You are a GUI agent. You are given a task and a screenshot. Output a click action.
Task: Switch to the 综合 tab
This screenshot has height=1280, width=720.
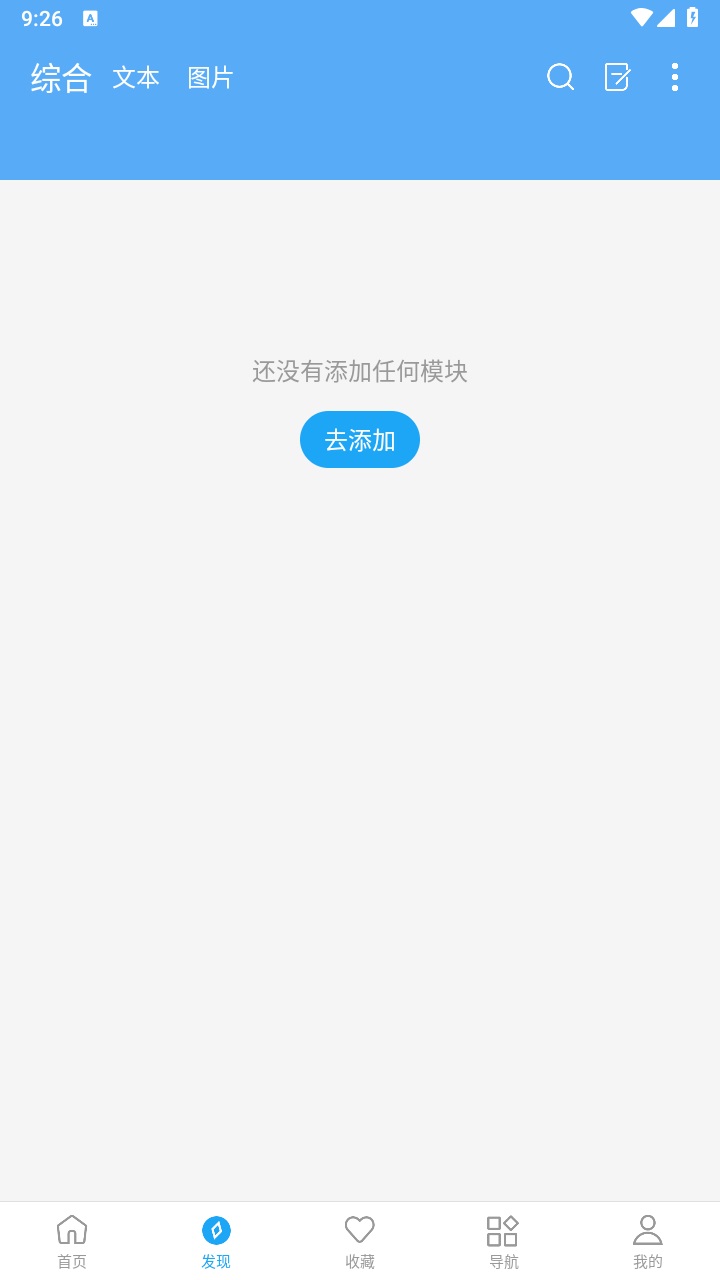pos(62,78)
